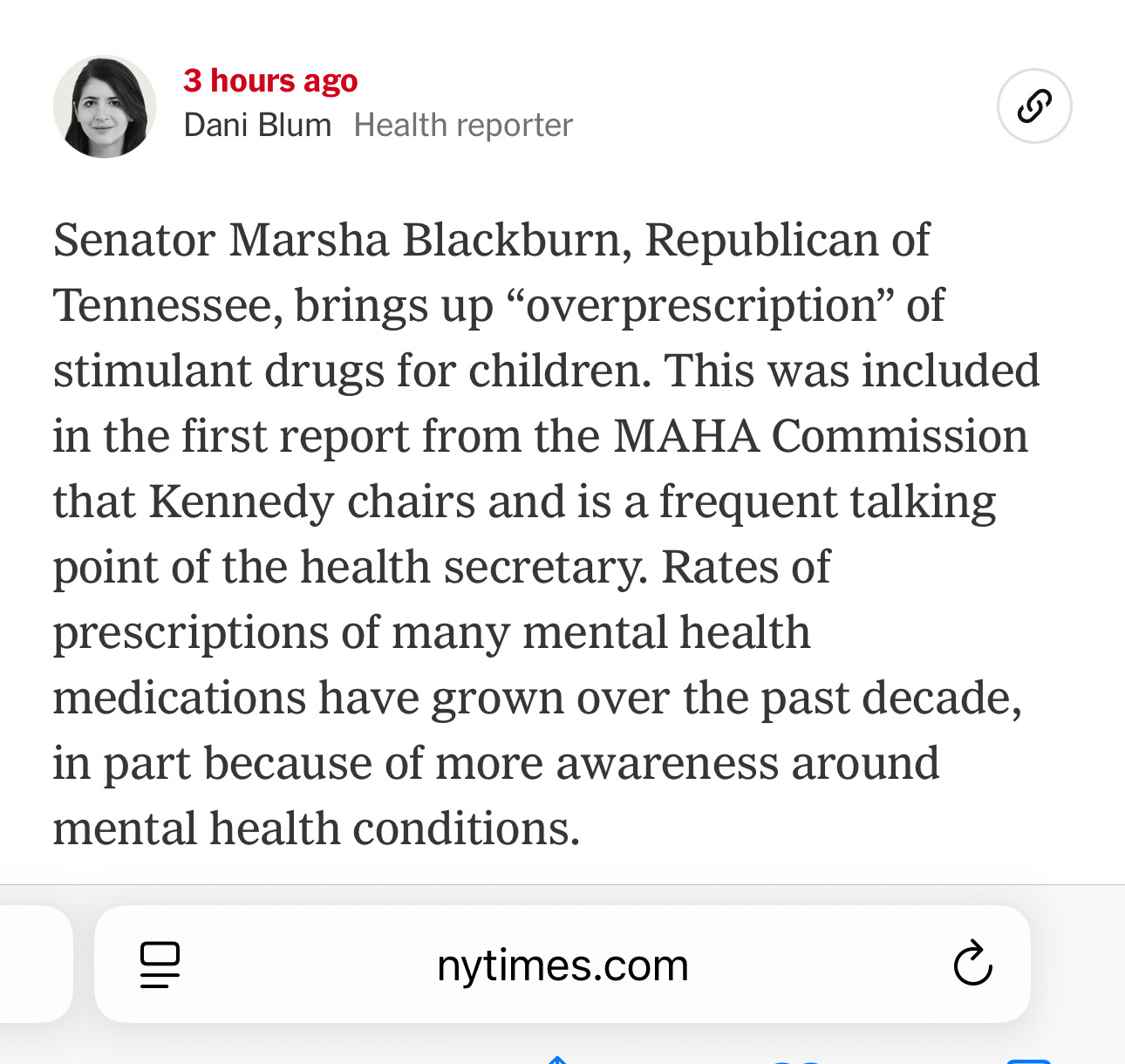Tap the nytimes.com address field
Image resolution: width=1125 pixels, height=1064 pixels.
click(562, 965)
